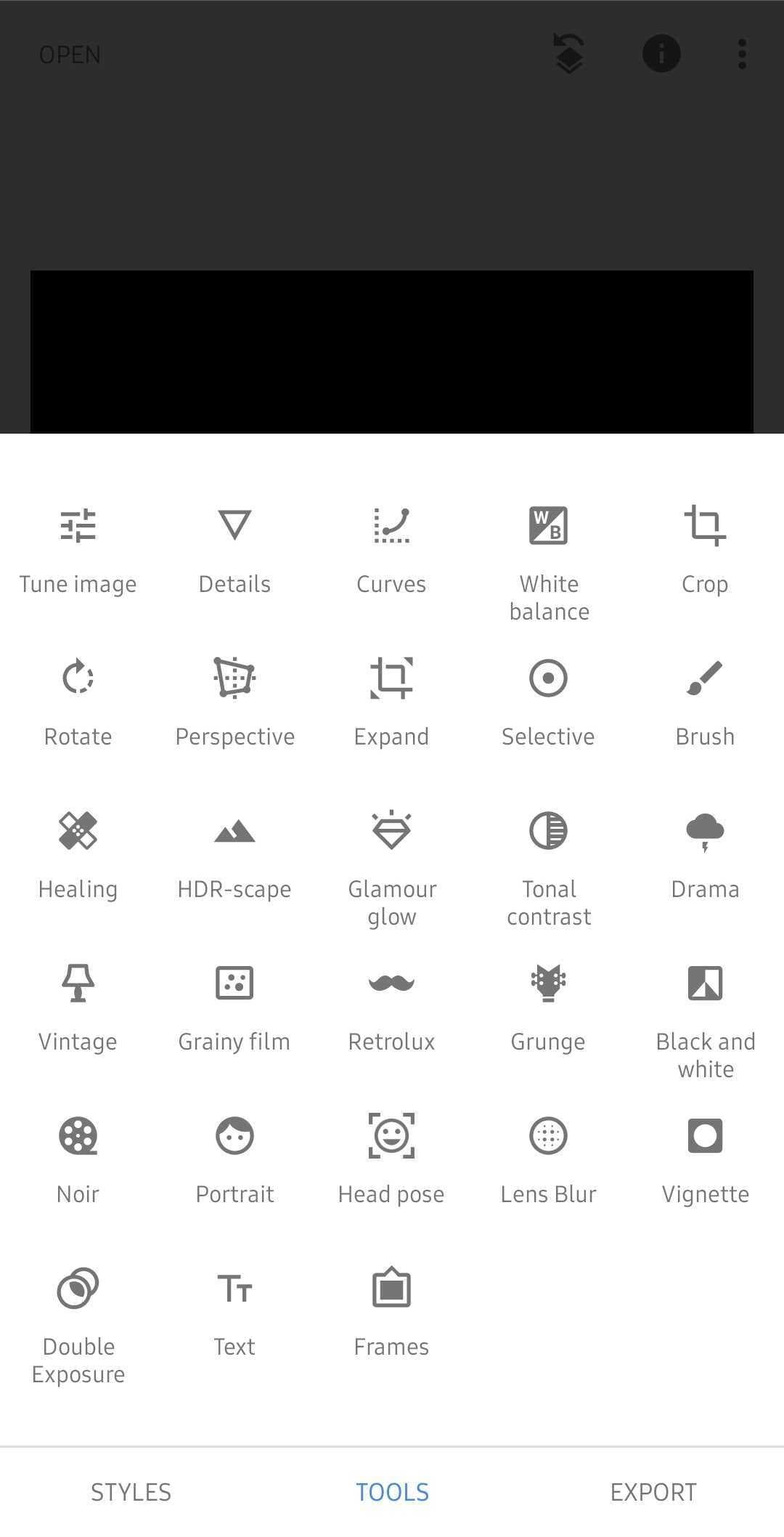Screen dimensions: 784x1537
Task: Select the Crop tool
Action: 705,550
